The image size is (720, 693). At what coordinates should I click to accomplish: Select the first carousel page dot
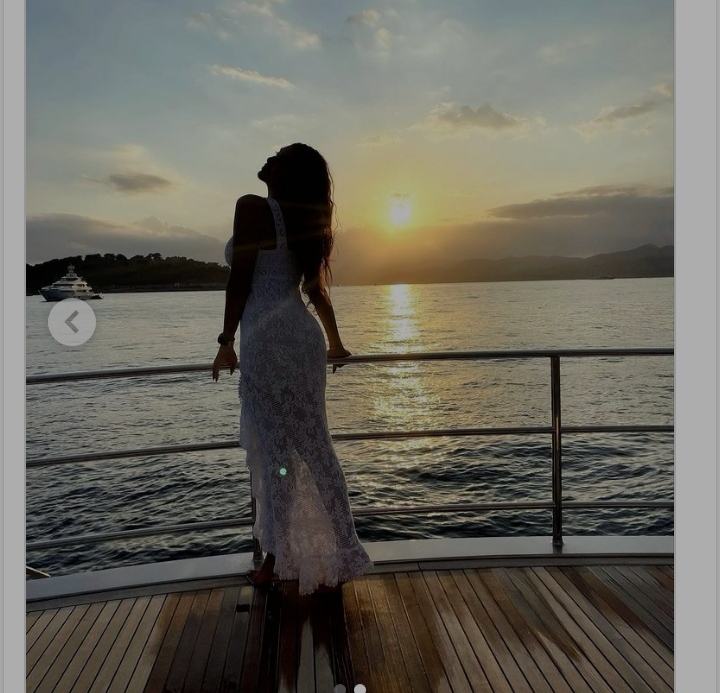coord(340,688)
